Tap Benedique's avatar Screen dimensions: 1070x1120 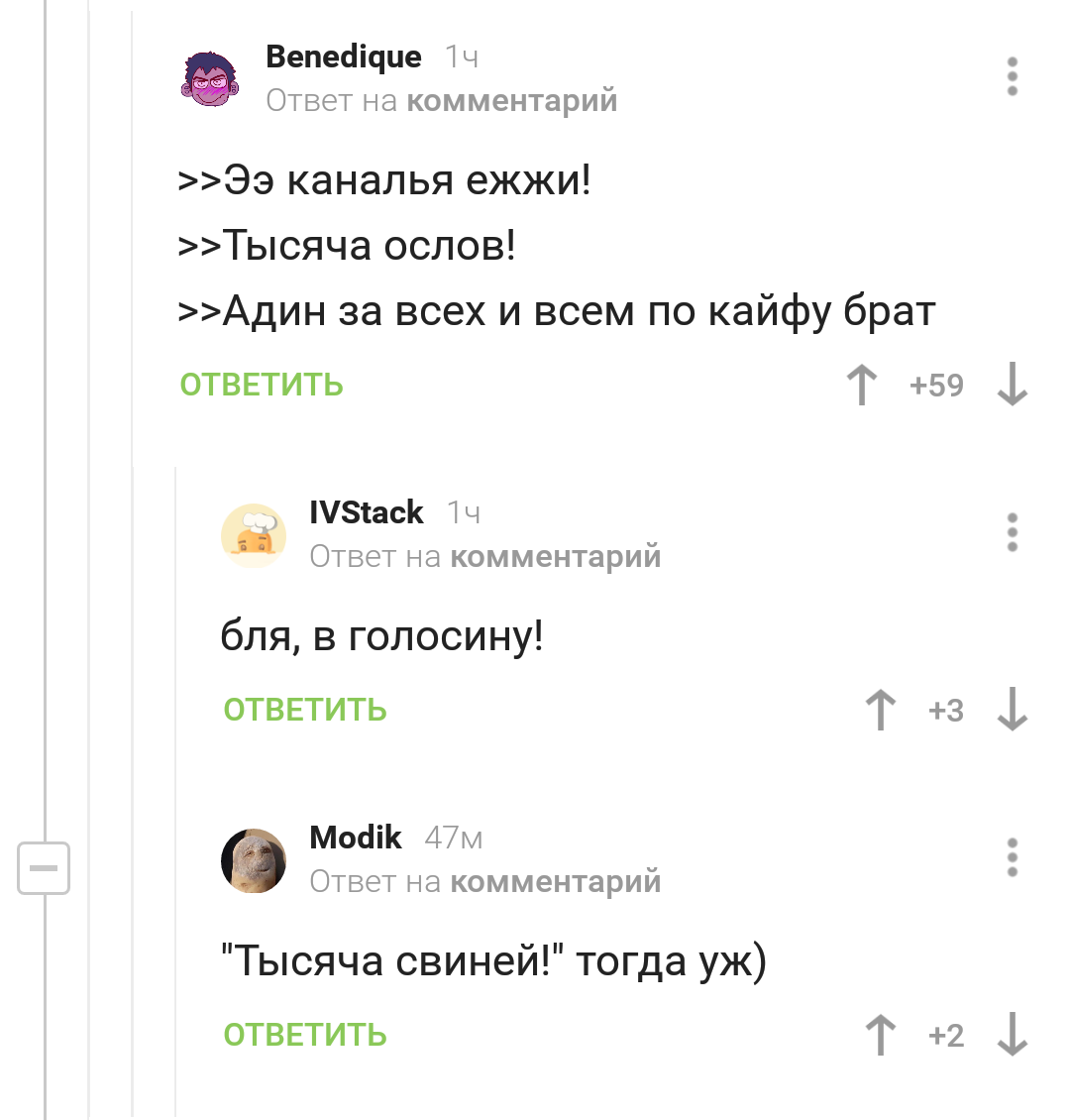(210, 78)
